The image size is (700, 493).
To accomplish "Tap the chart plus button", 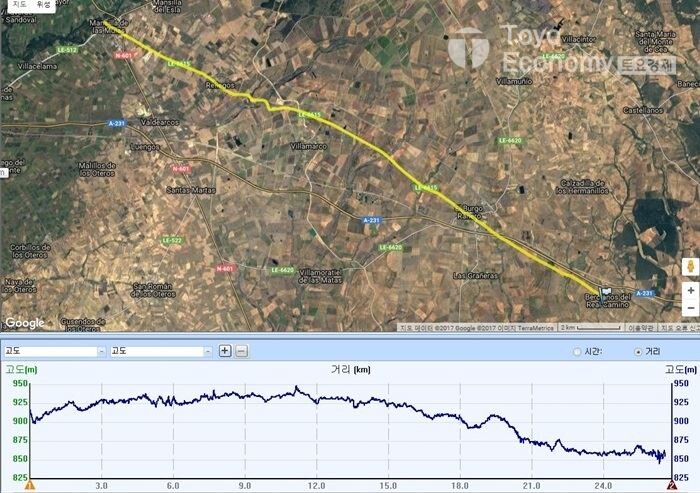I will pos(225,351).
